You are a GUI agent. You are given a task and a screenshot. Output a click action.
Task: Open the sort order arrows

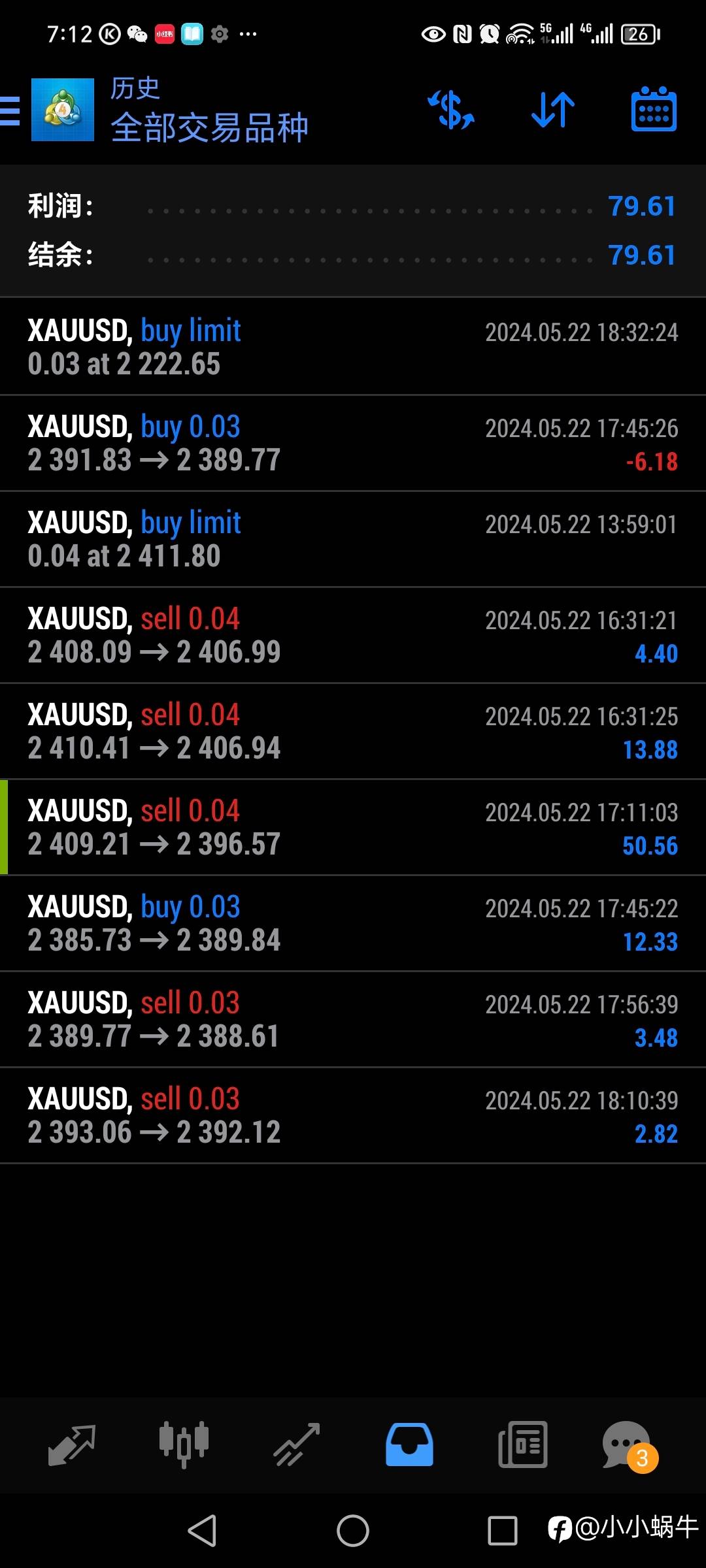(553, 110)
